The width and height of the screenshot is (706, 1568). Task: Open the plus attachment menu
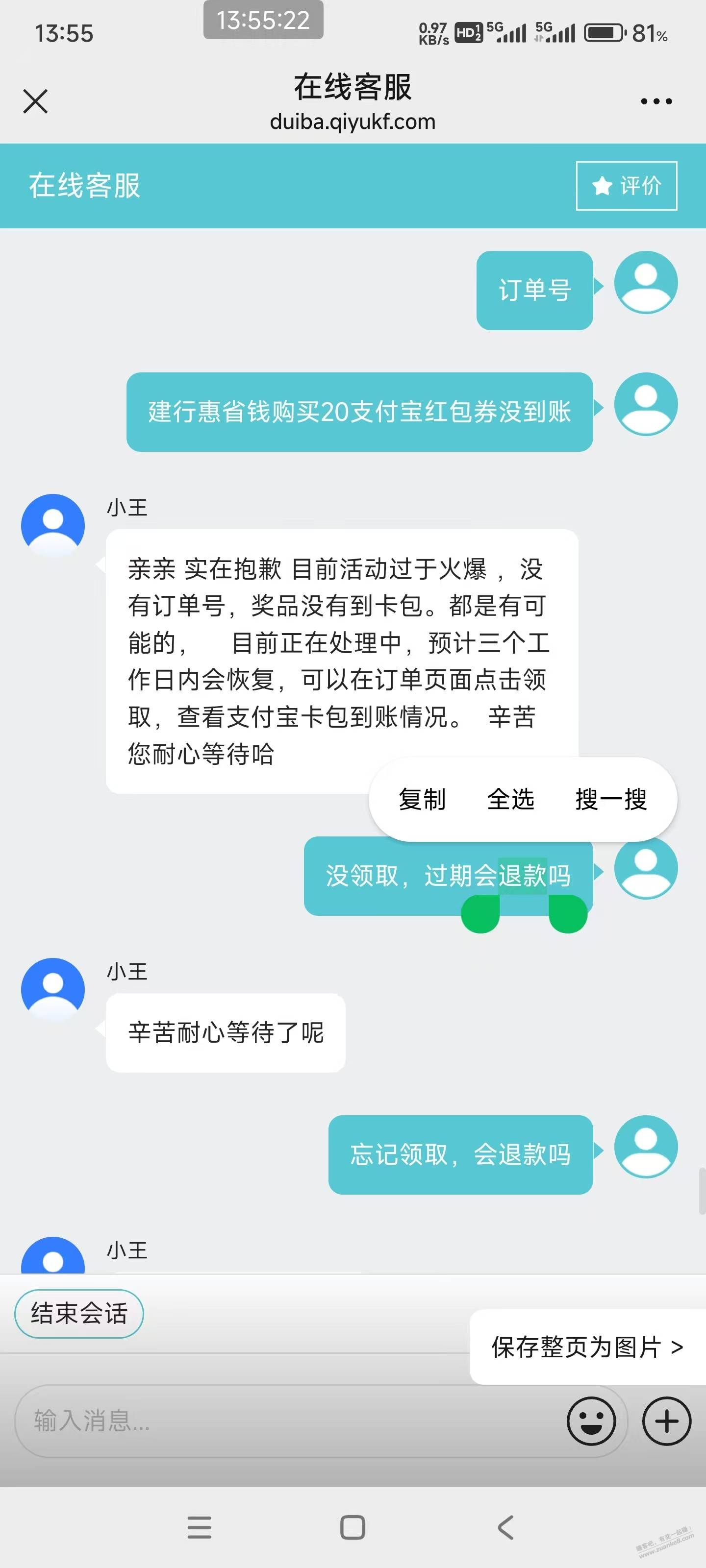(x=666, y=1421)
